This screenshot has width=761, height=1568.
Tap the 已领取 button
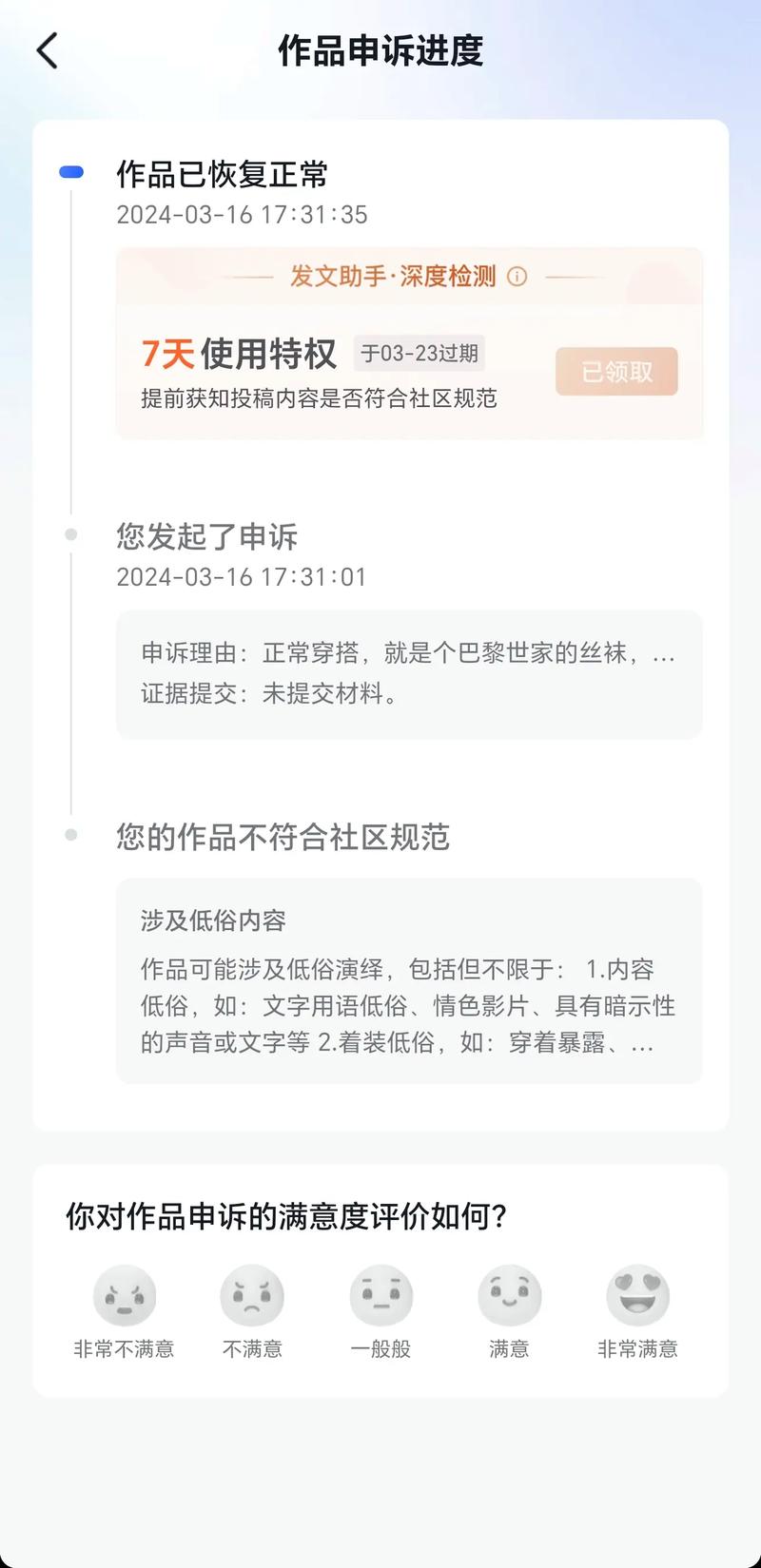616,372
